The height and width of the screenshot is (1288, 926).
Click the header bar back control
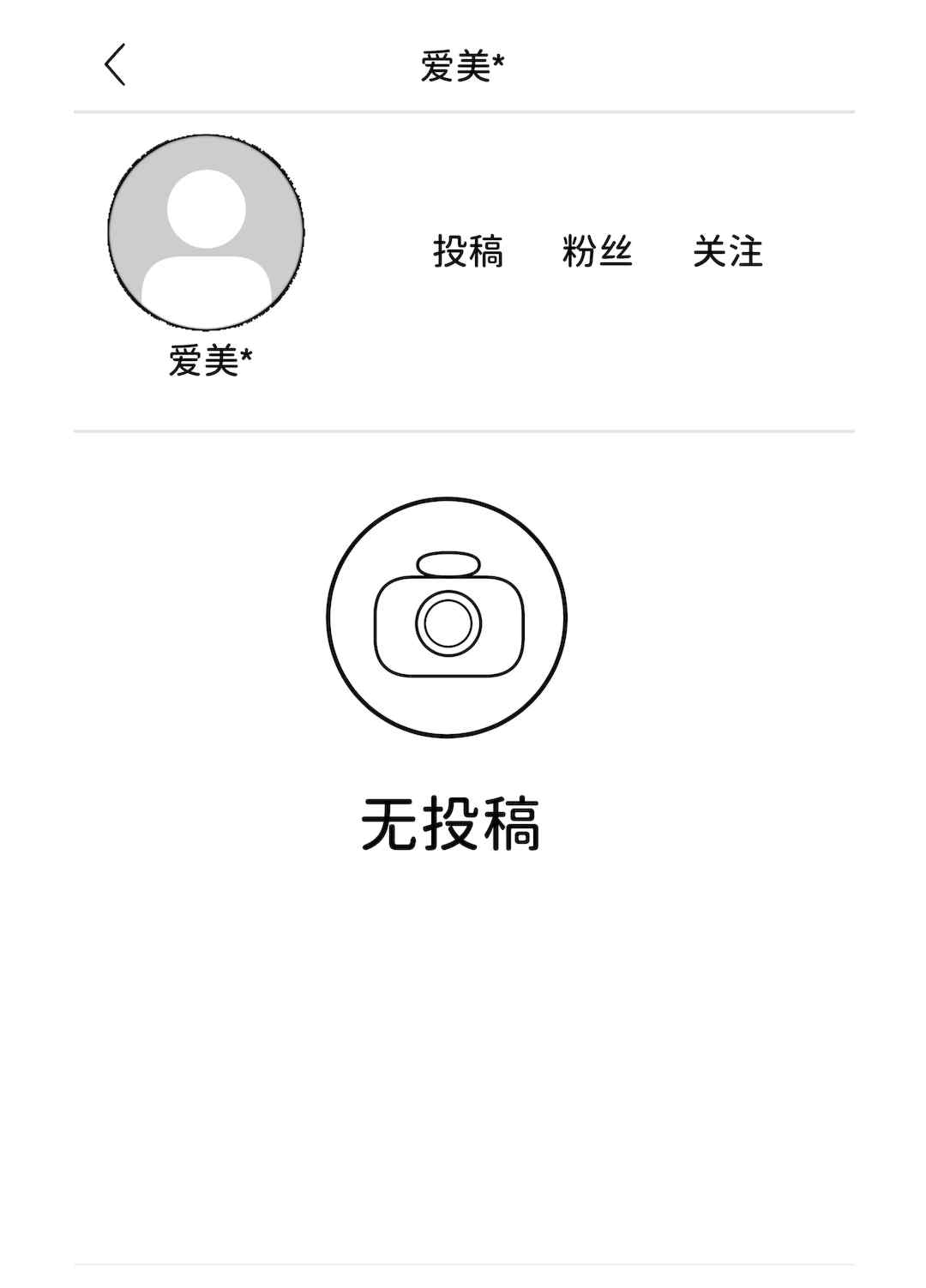point(116,63)
